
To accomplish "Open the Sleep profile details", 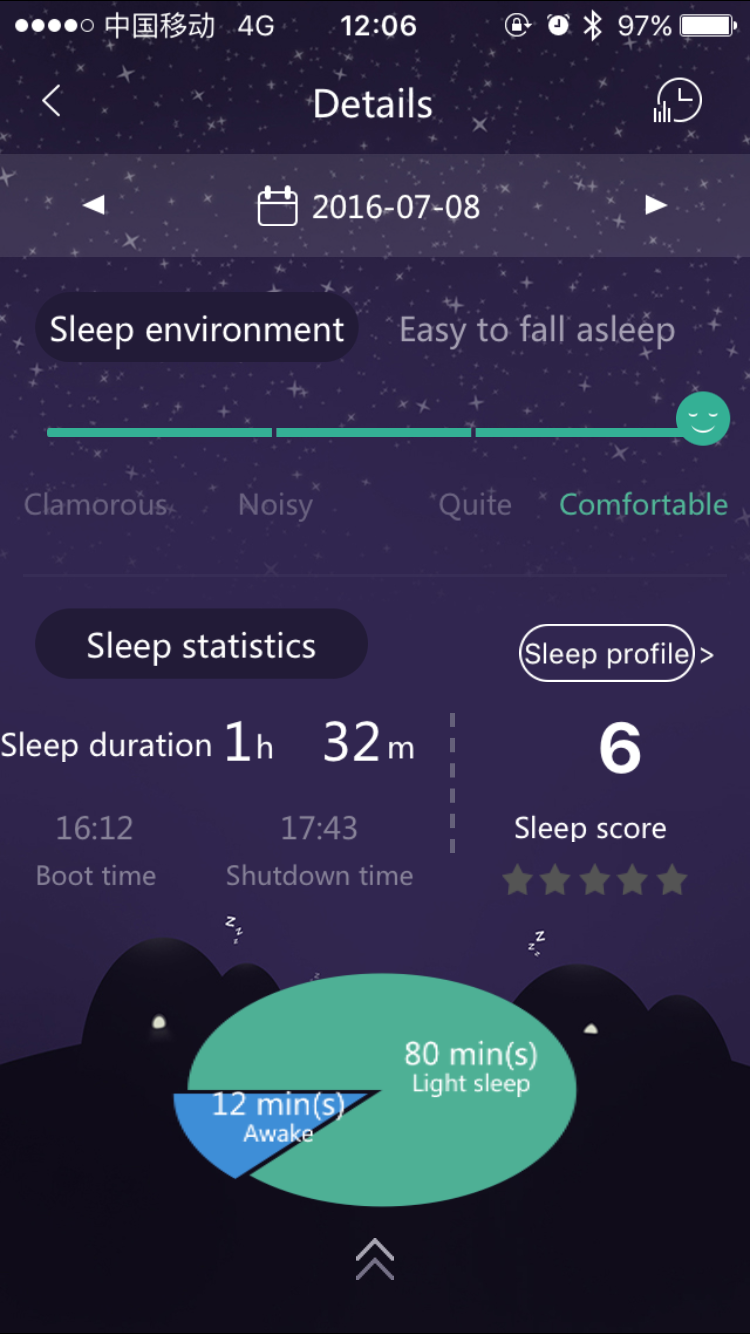I will click(x=606, y=653).
